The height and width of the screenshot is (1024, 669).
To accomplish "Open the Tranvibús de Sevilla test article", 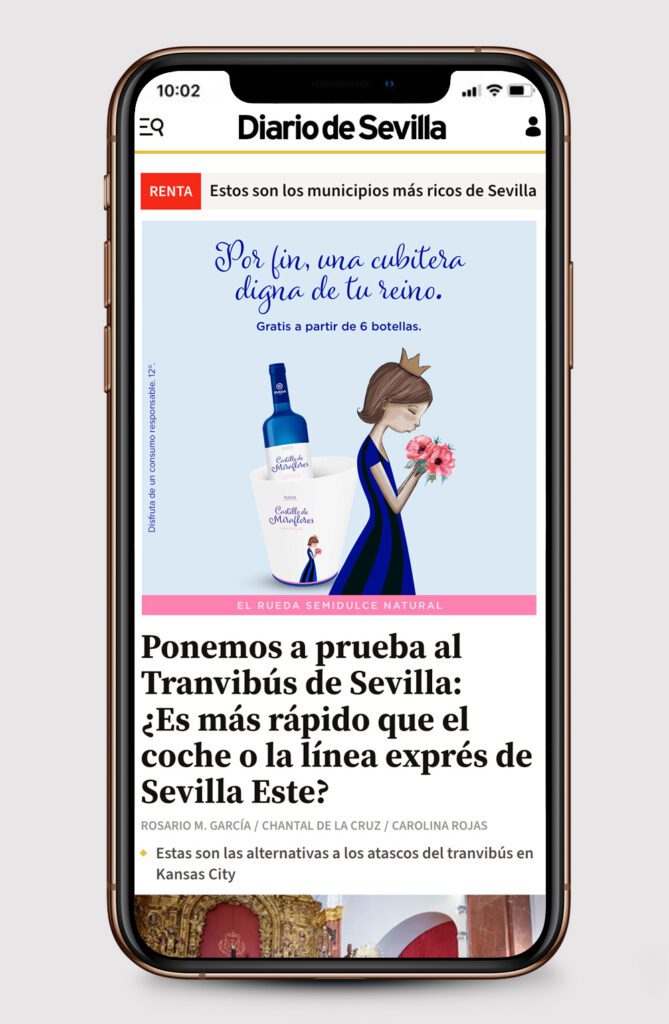I will click(336, 720).
